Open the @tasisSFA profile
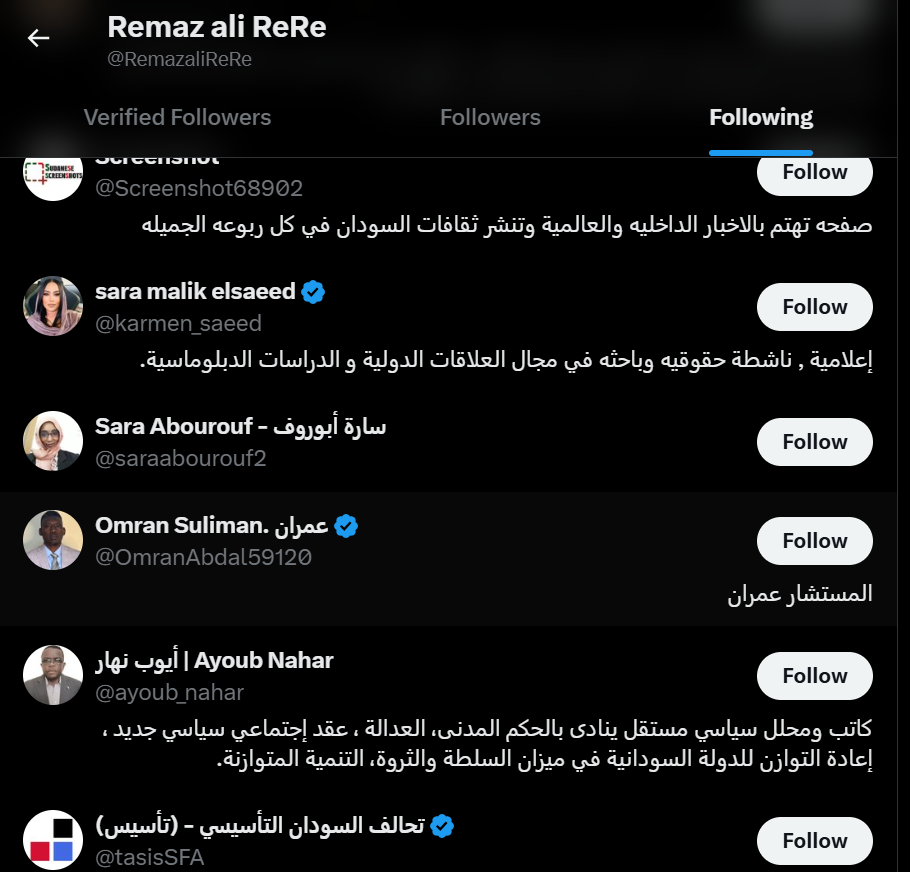 pyautogui.click(x=260, y=826)
